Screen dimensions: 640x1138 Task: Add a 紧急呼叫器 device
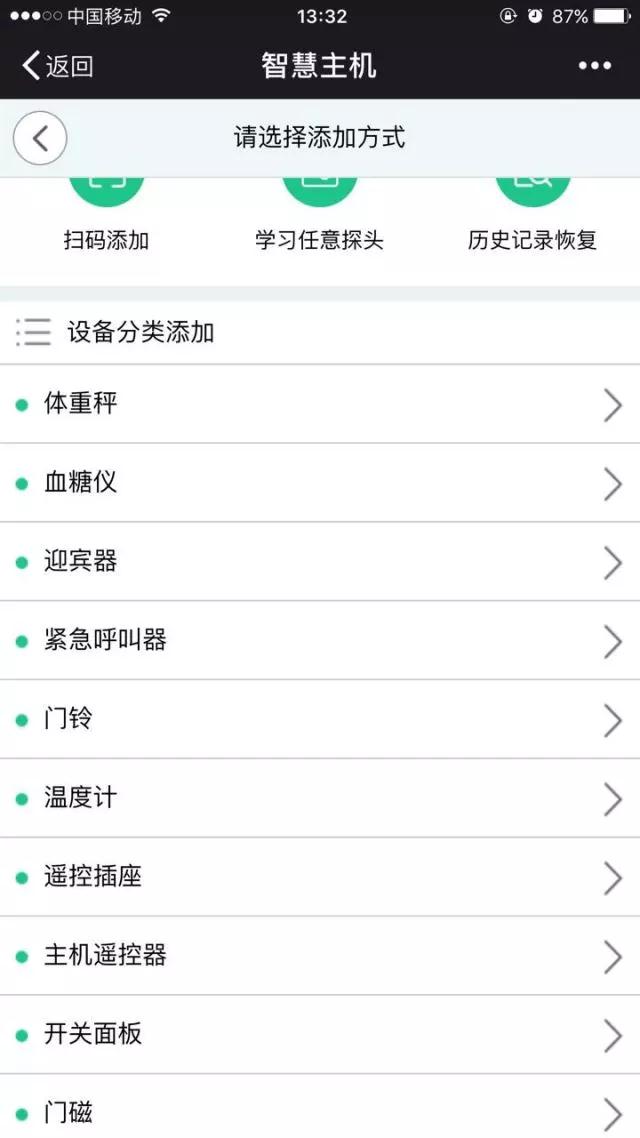point(320,640)
